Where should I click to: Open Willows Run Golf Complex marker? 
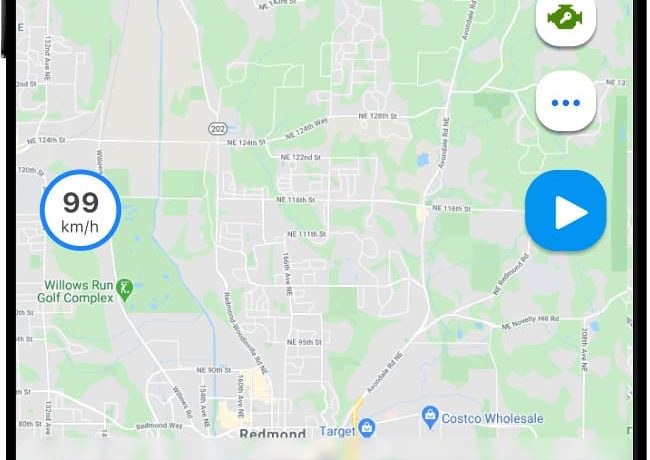pyautogui.click(x=124, y=289)
